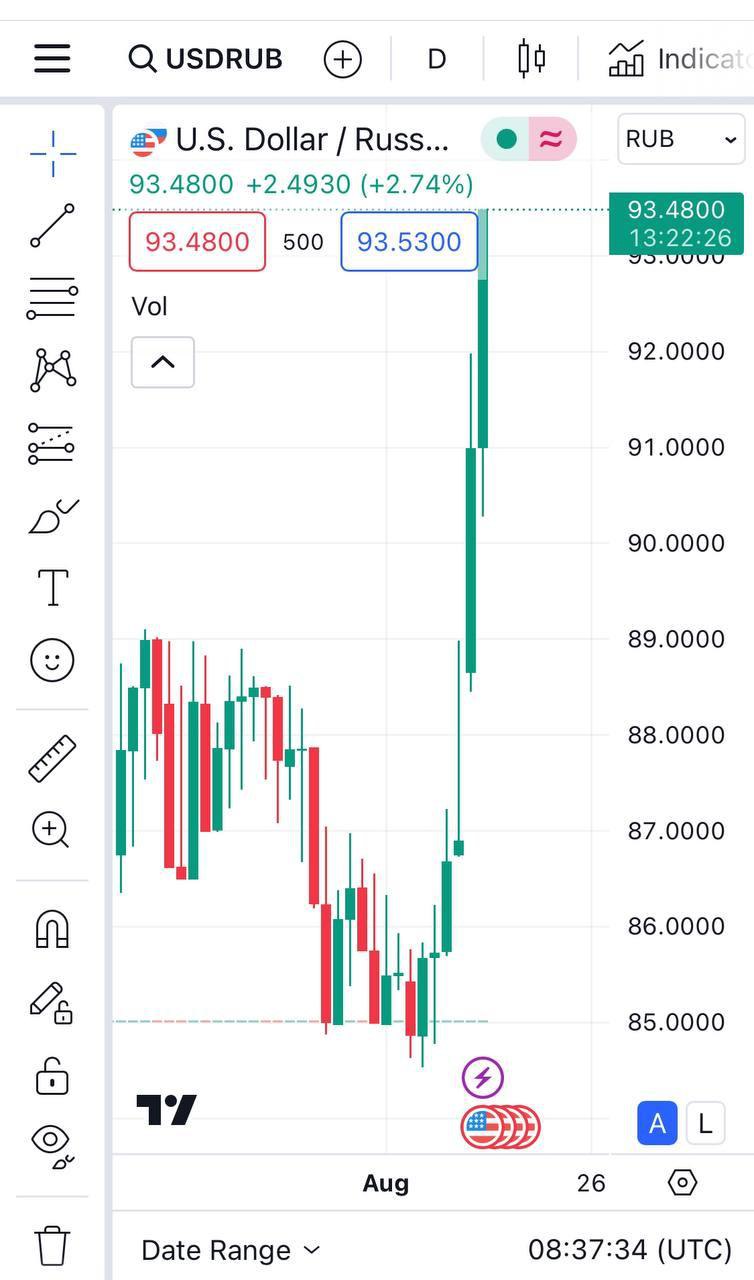Change the candlestick chart type

click(531, 59)
